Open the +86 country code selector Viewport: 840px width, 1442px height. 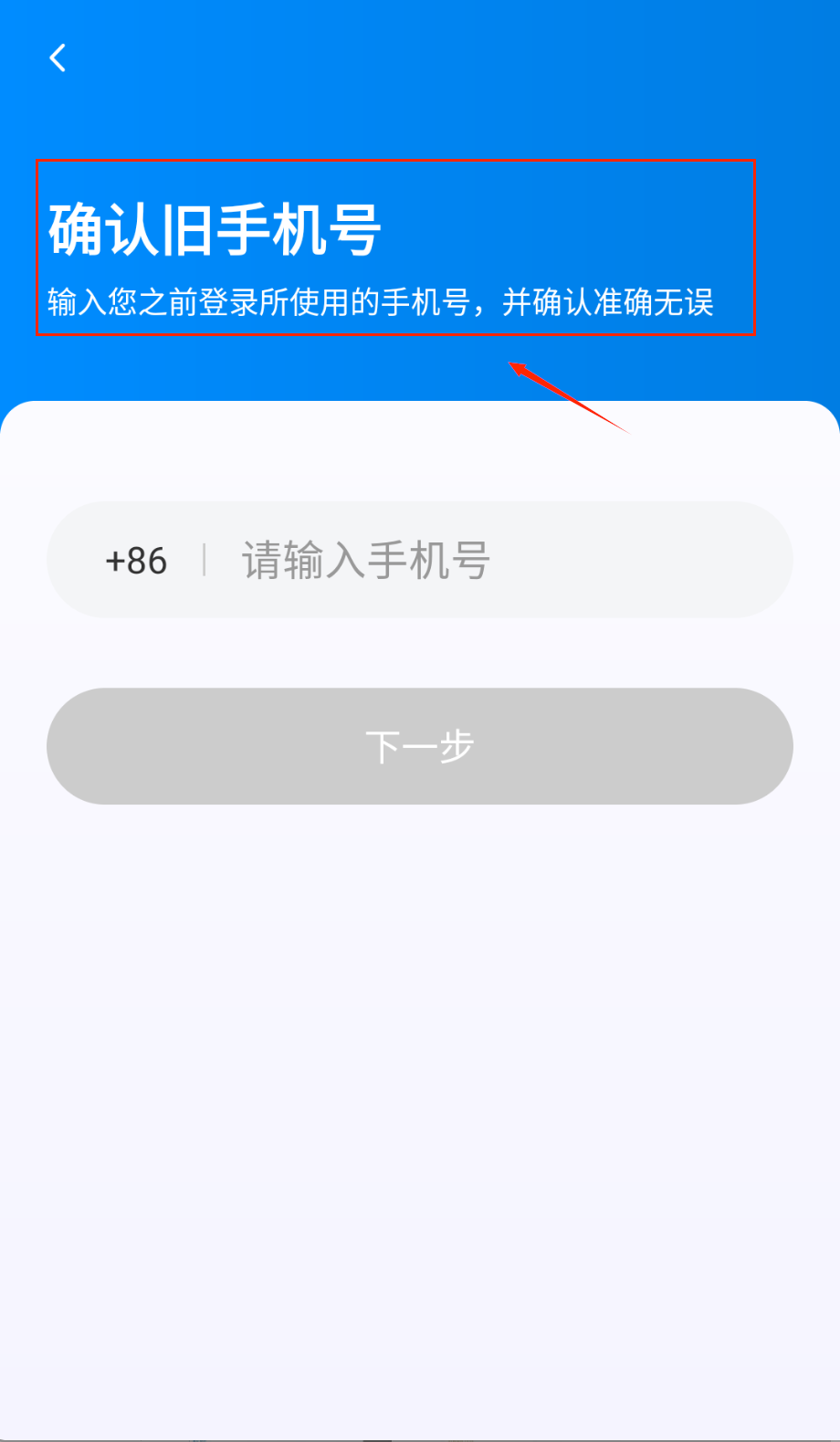[136, 561]
